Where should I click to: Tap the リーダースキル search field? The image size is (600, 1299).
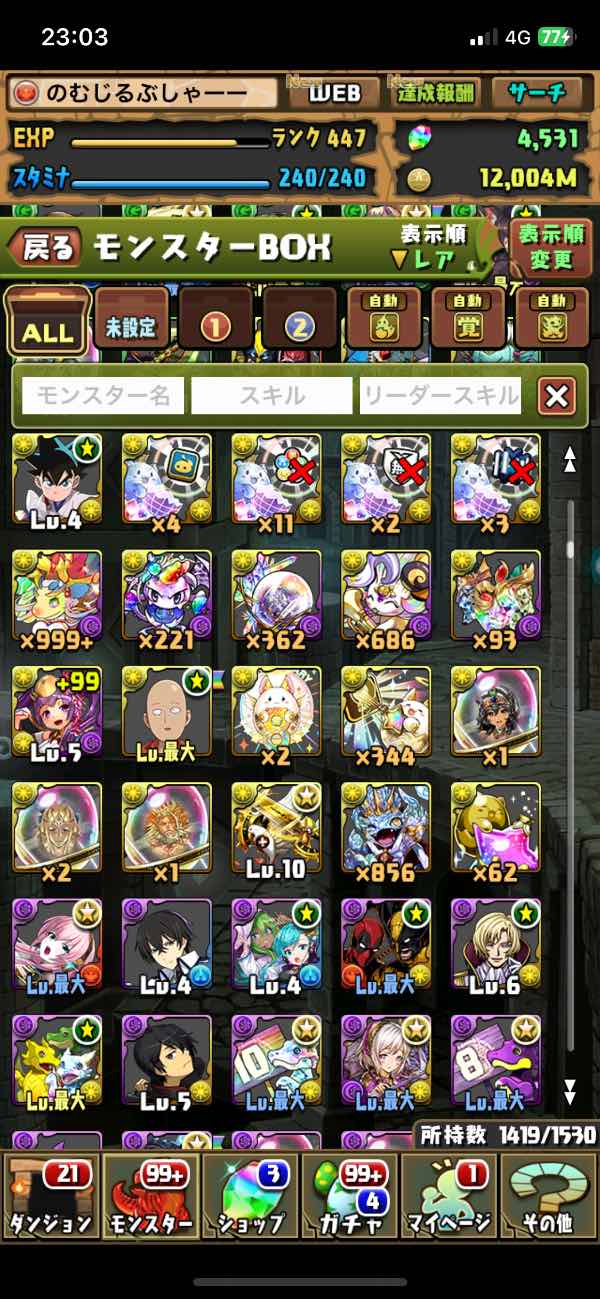440,396
